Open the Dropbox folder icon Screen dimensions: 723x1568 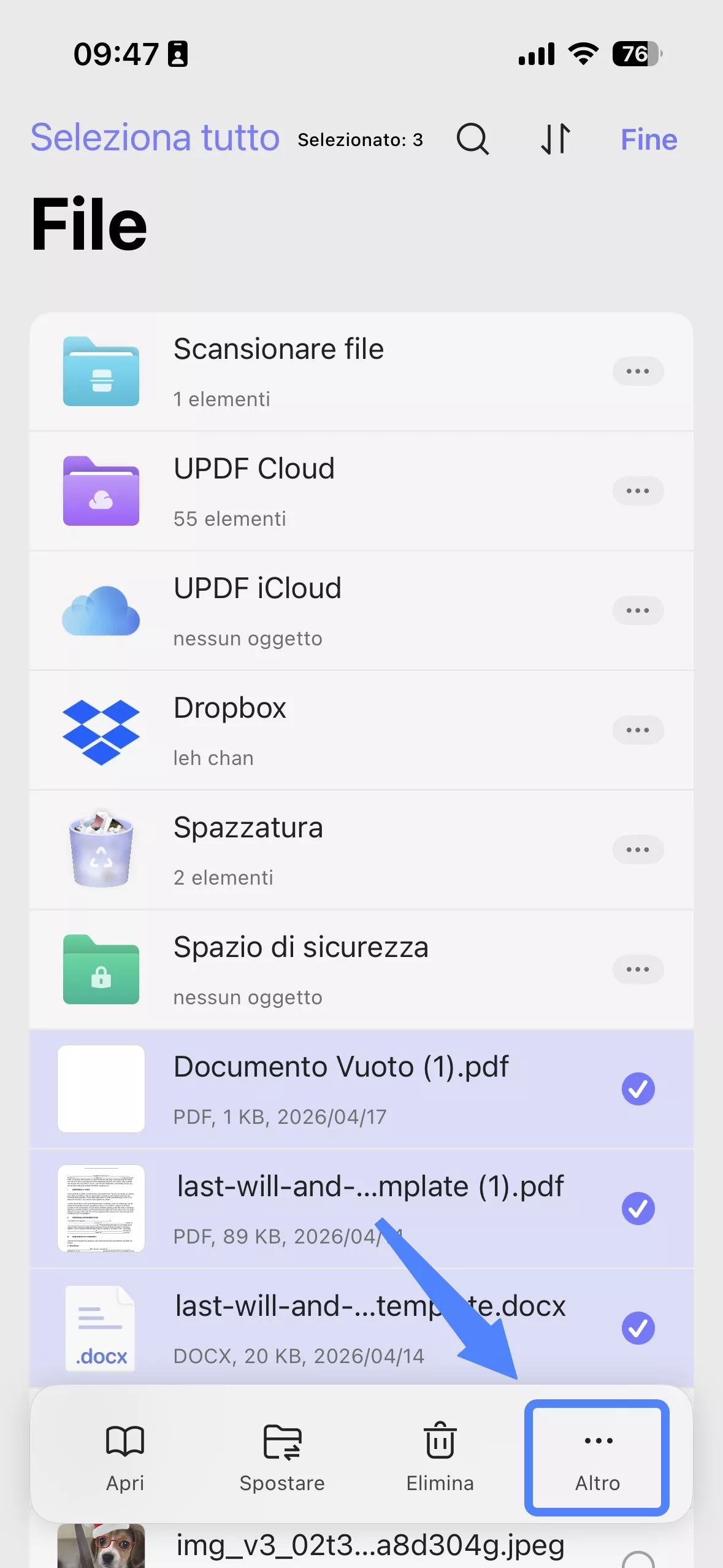tap(101, 730)
